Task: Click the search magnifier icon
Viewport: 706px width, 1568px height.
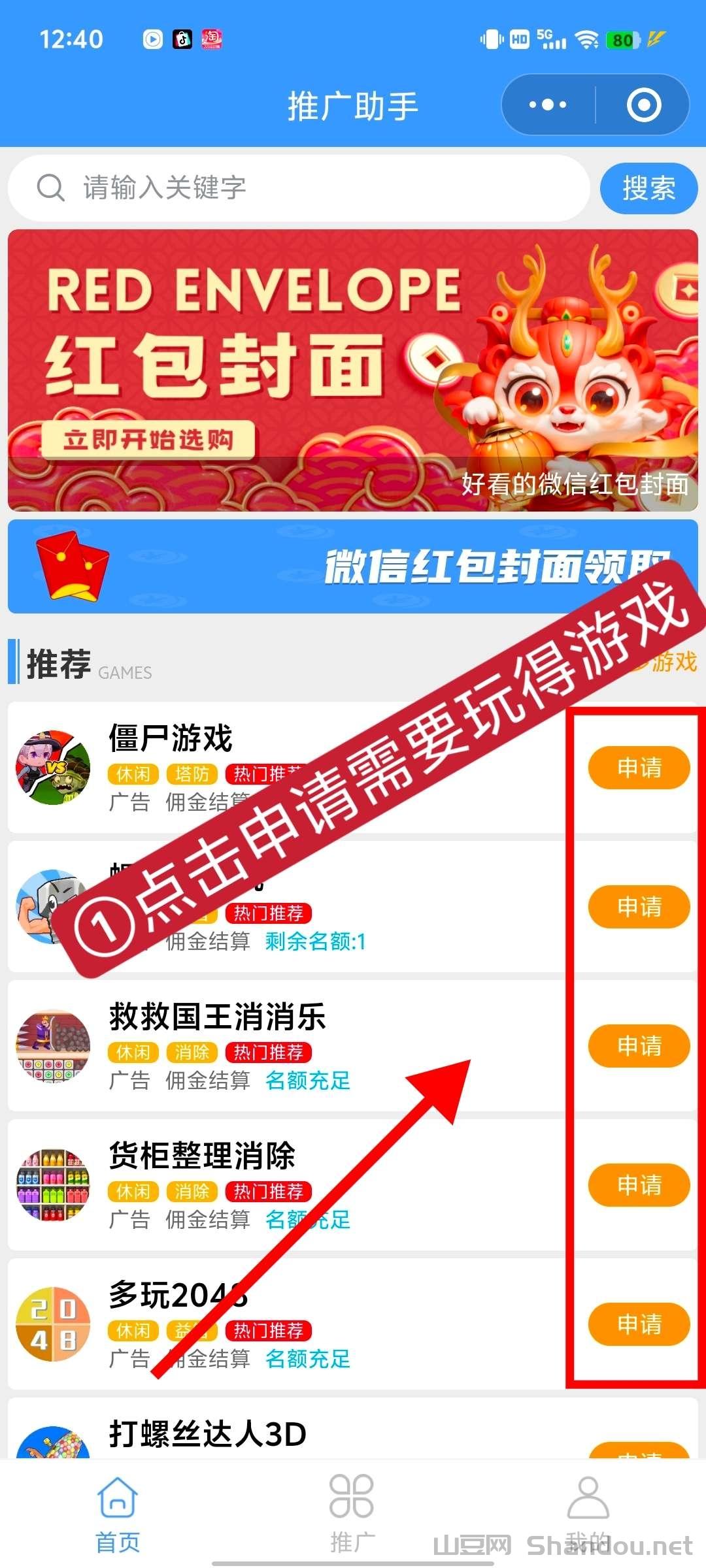Action: [51, 189]
